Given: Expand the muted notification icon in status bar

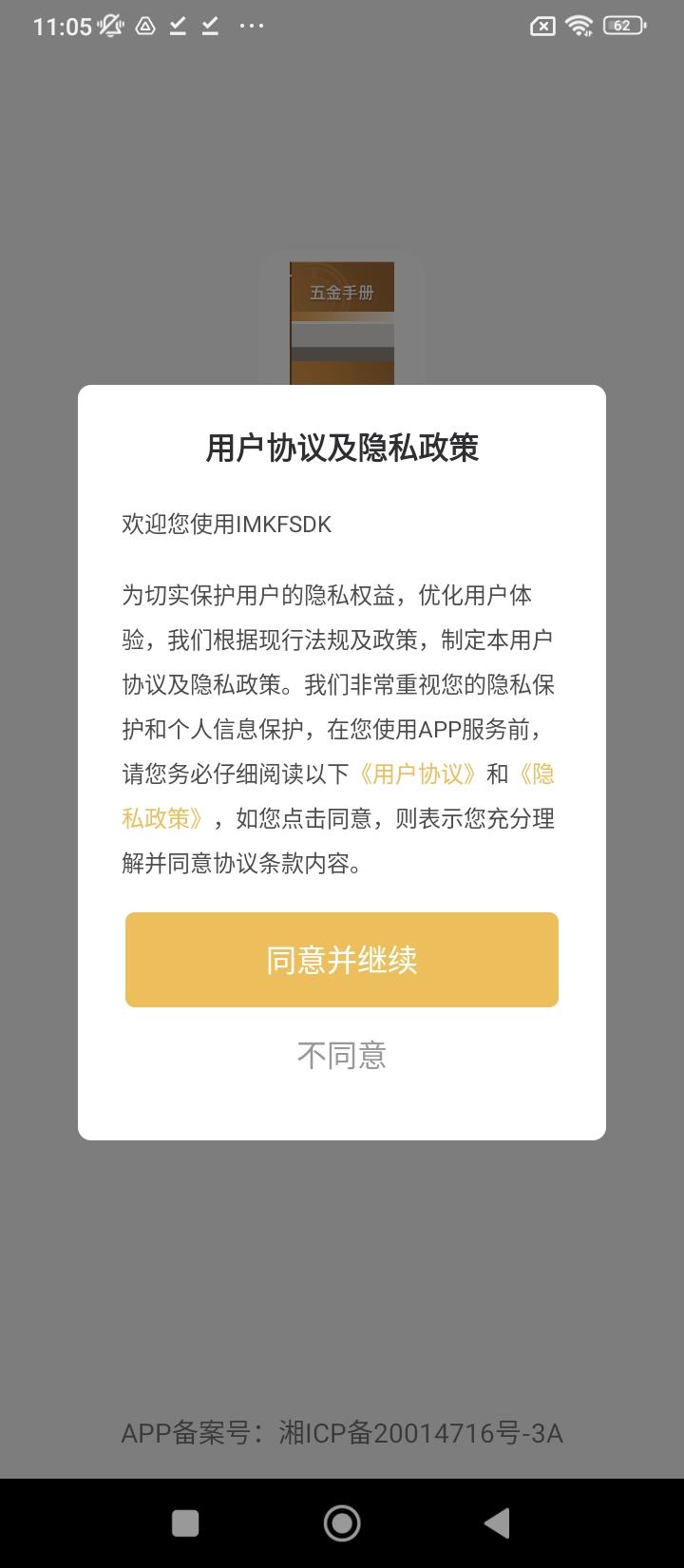Looking at the screenshot, I should 110,26.
